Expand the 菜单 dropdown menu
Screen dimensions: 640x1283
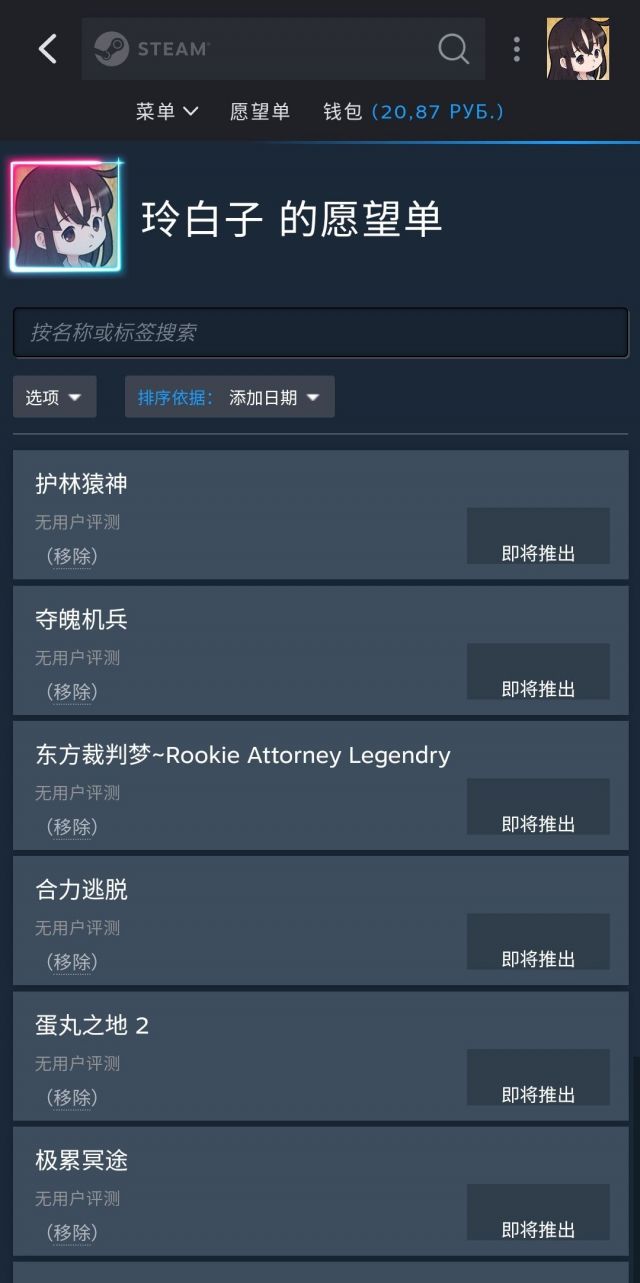[x=167, y=112]
